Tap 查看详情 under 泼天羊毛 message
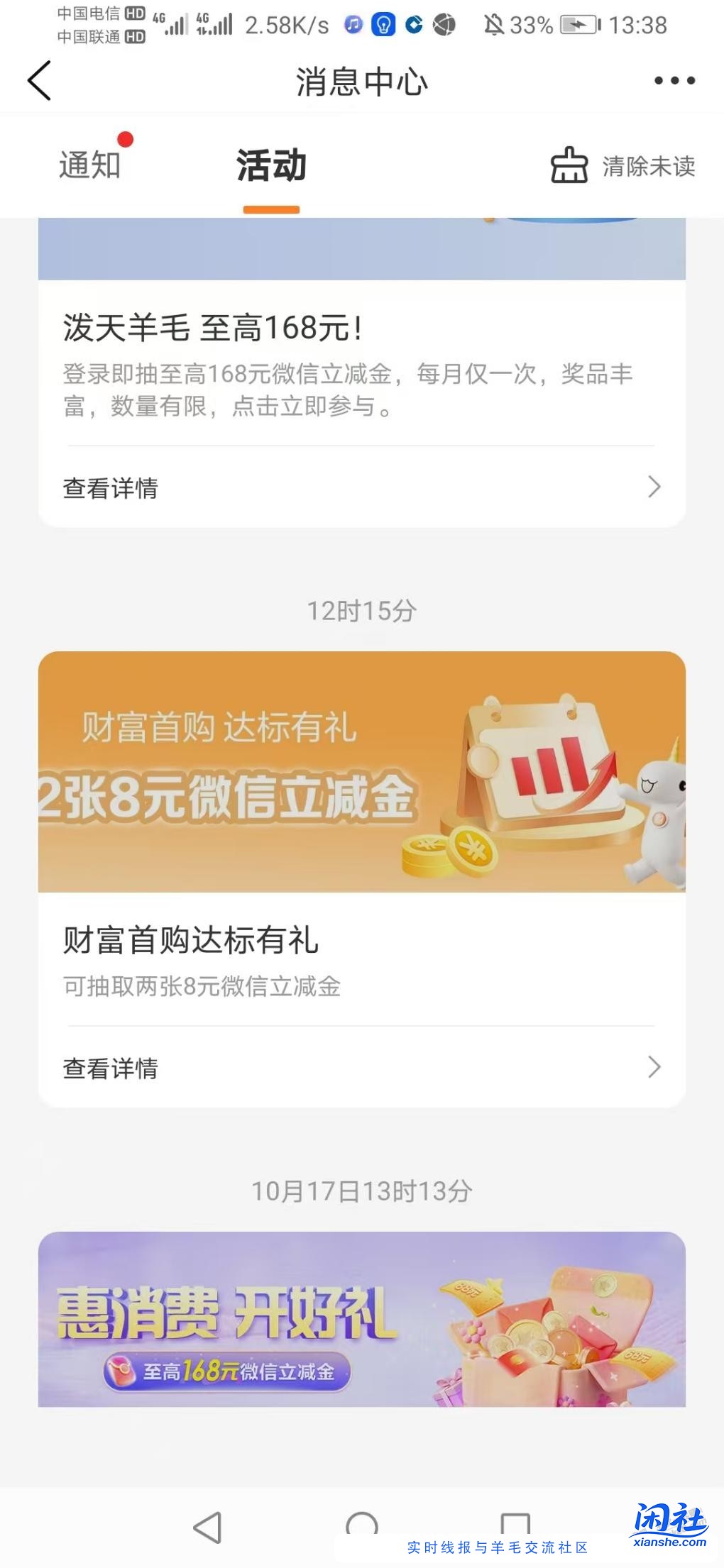This screenshot has height=1568, width=724. tap(111, 487)
